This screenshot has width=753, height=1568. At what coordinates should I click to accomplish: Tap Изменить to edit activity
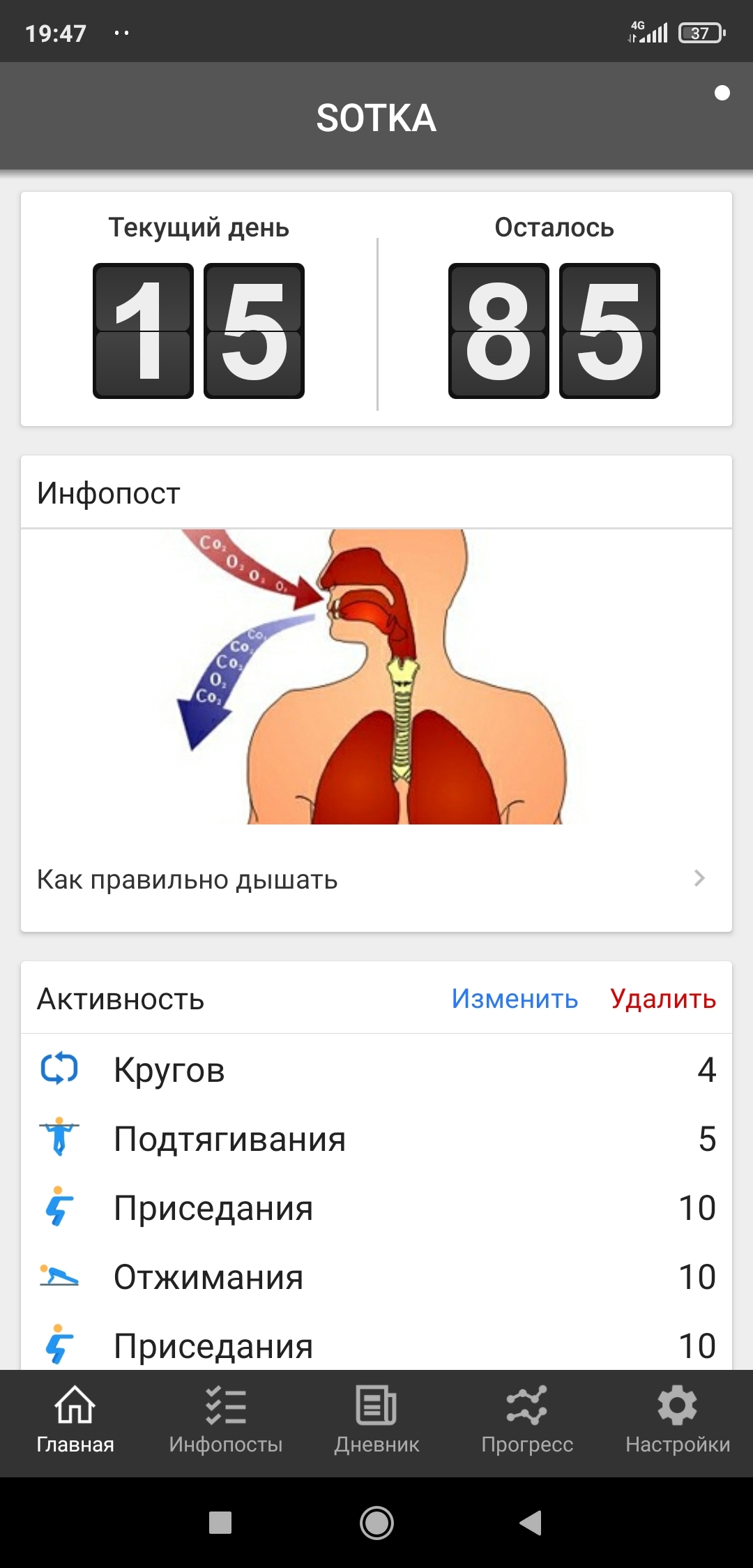515,999
